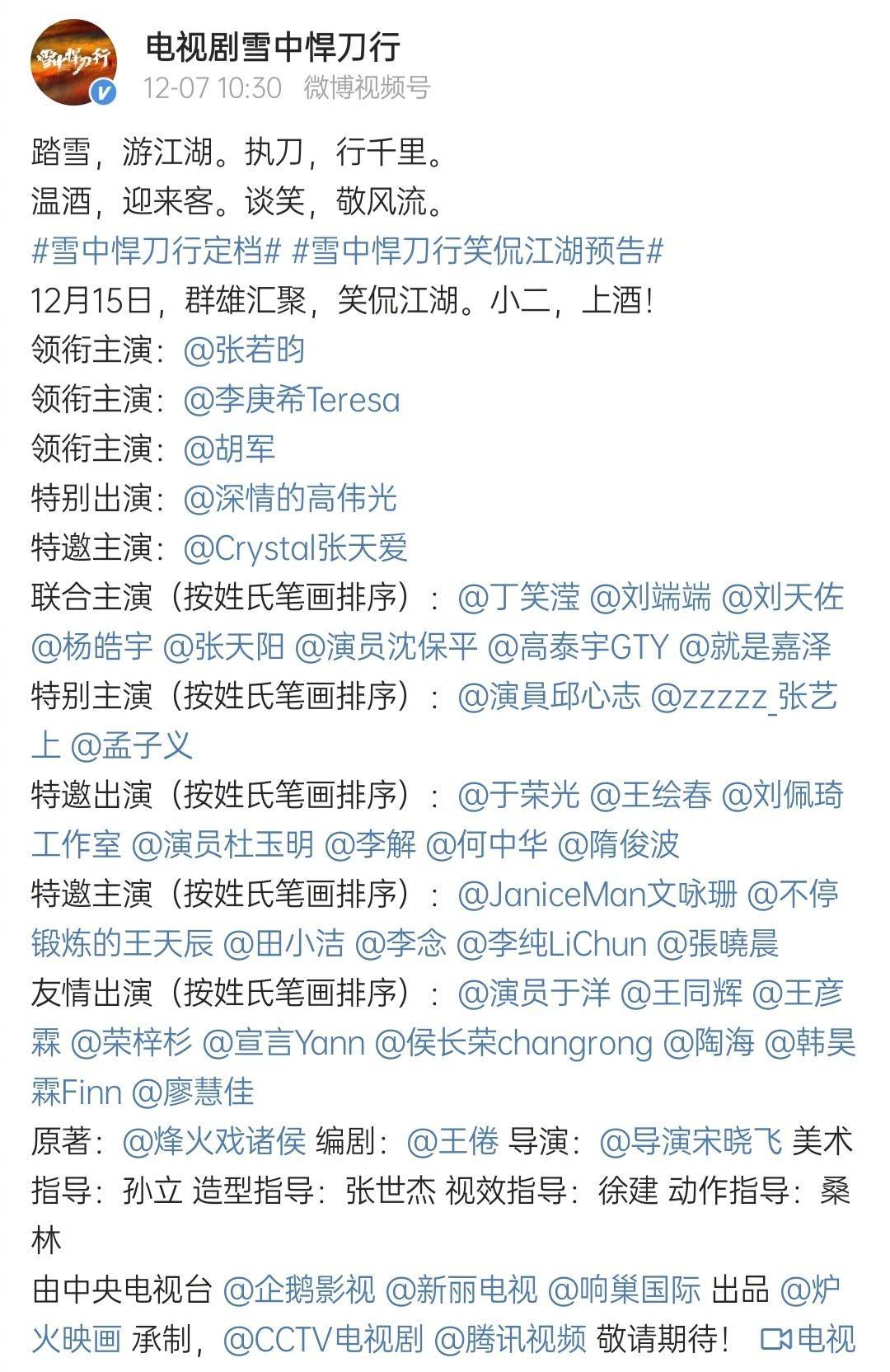Open the @Crystal张天爱 mention
Screen dimensions: 890x1372
pyautogui.click(x=295, y=548)
